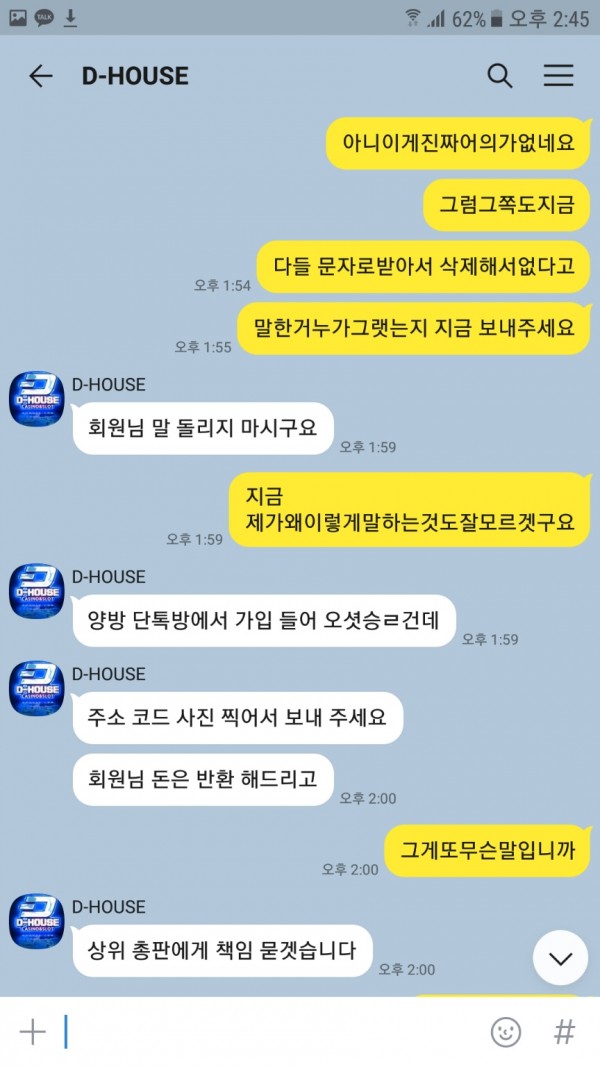Open the chat room hamburger menu
This screenshot has width=600, height=1067.
[x=558, y=76]
